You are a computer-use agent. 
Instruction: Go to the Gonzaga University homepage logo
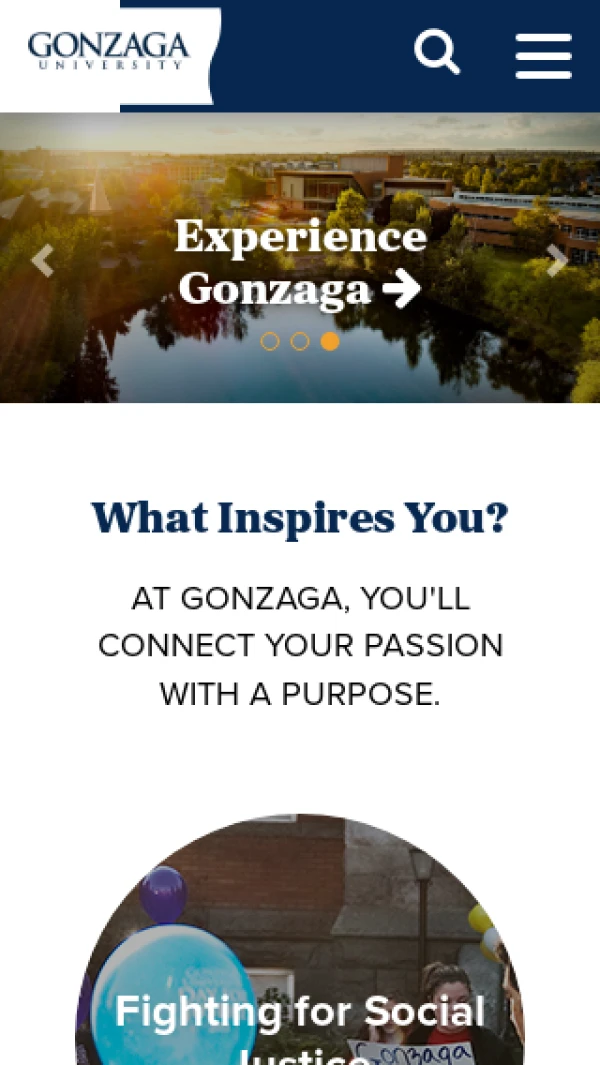click(x=108, y=50)
